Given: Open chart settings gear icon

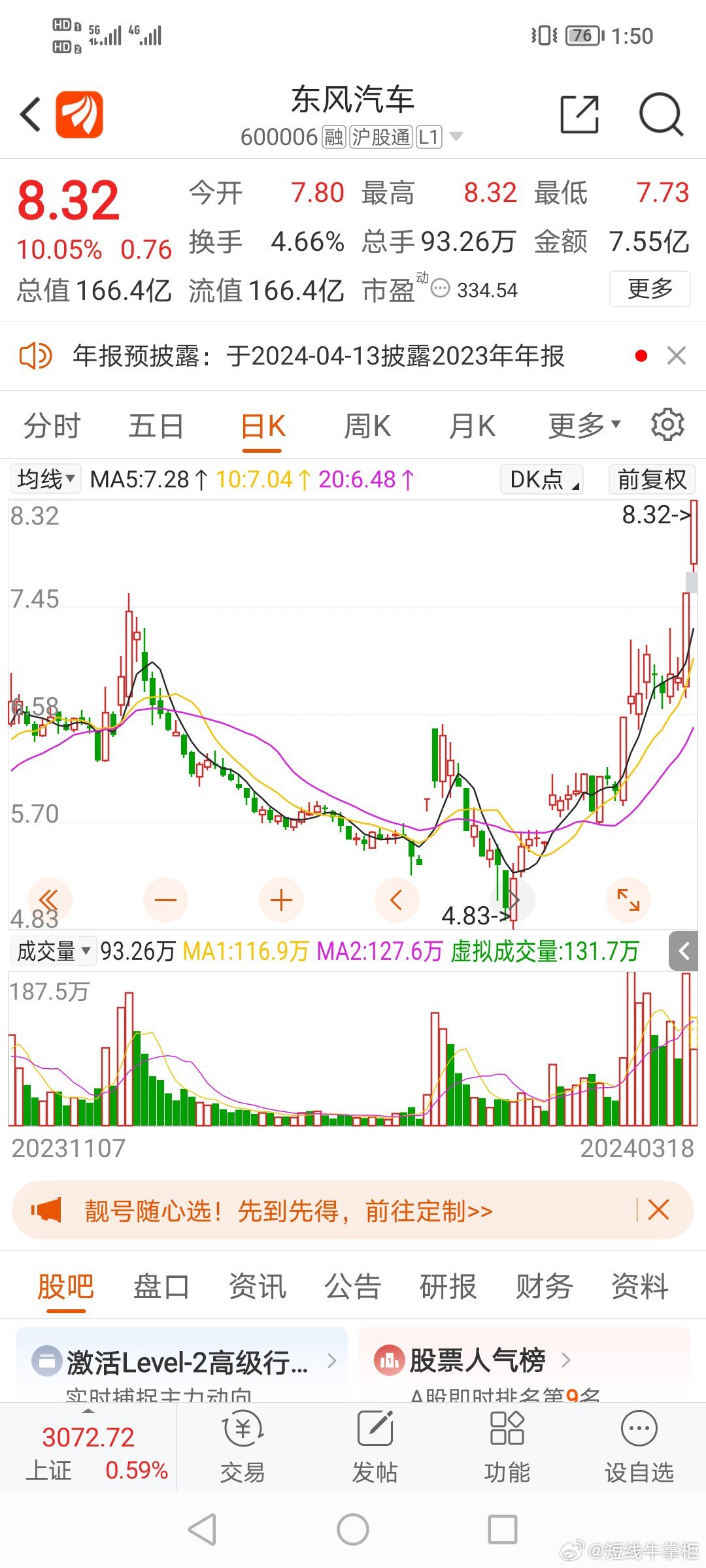Looking at the screenshot, I should (667, 425).
